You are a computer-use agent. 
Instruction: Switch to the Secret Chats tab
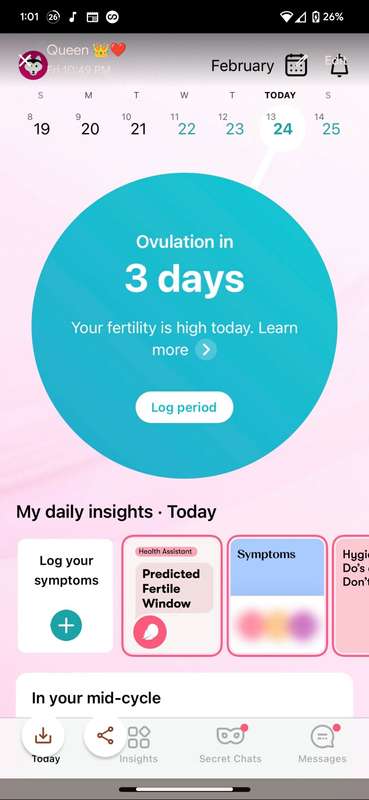coord(230,745)
